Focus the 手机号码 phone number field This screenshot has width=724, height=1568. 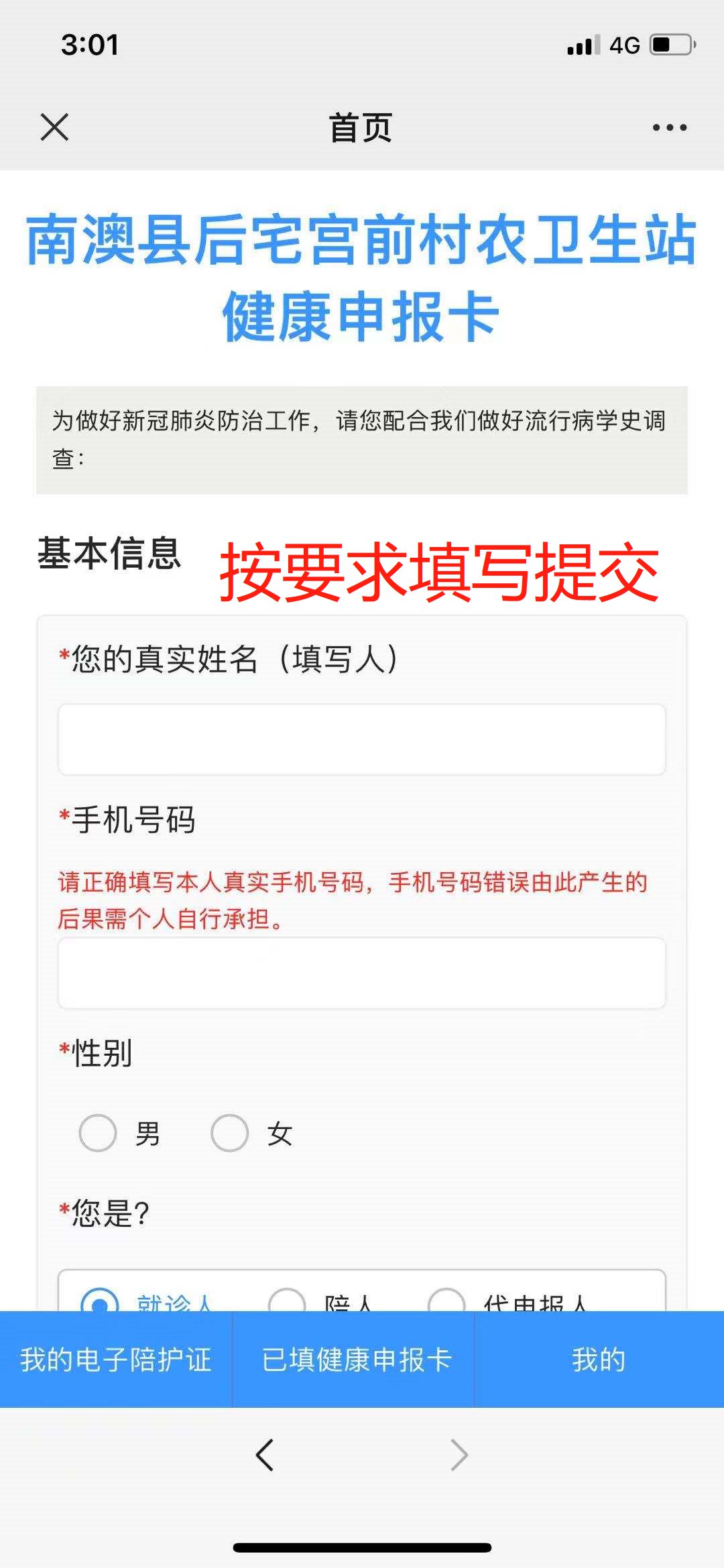click(361, 973)
